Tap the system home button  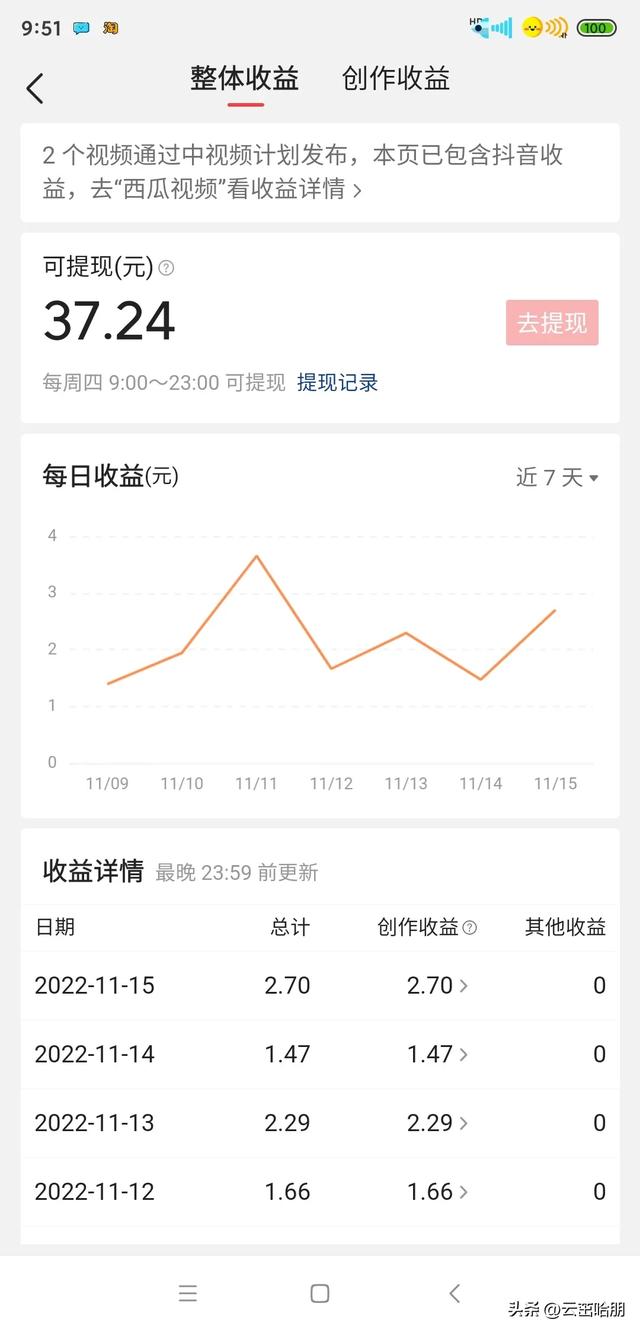click(x=320, y=1293)
